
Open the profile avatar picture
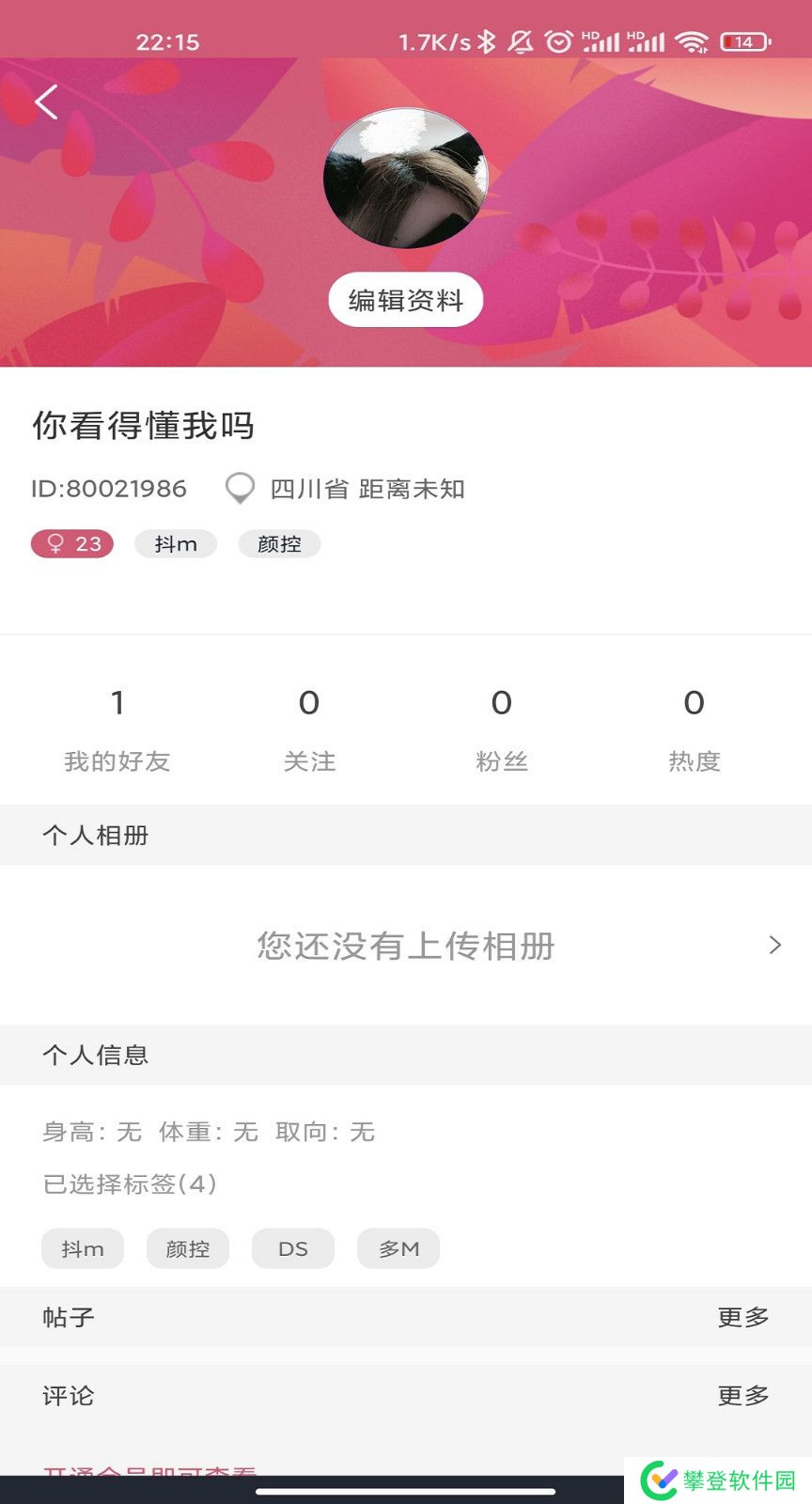coord(406,179)
